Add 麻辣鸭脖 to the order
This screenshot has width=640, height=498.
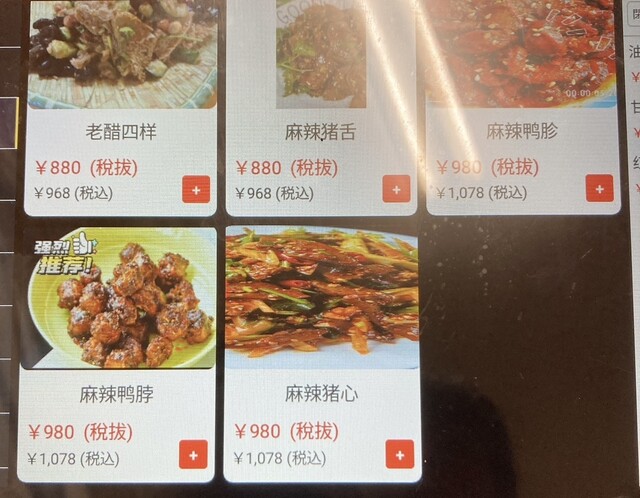(194, 455)
